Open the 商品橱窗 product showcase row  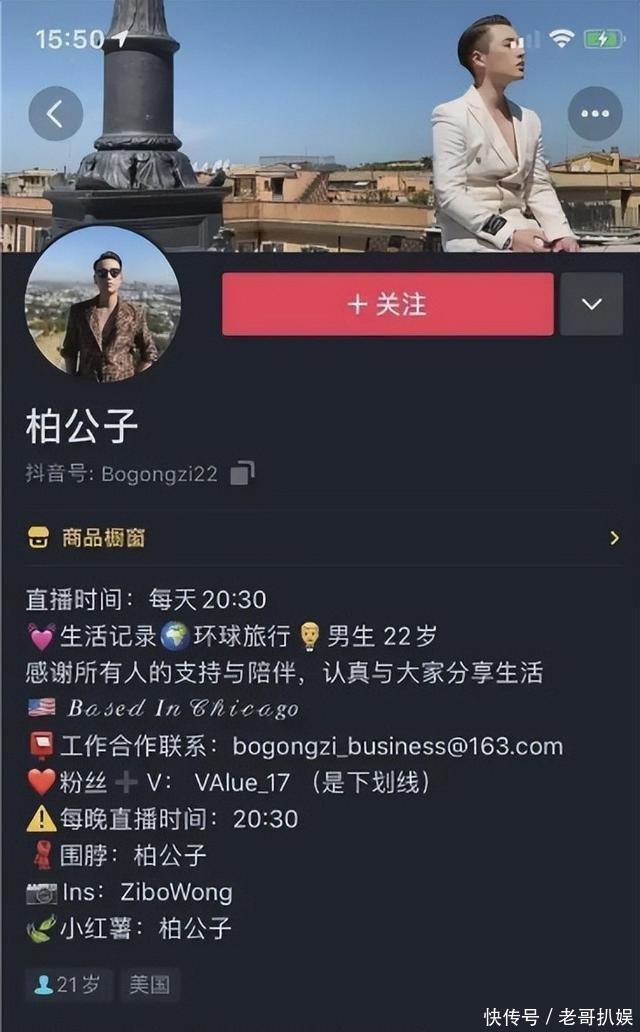[x=320, y=538]
